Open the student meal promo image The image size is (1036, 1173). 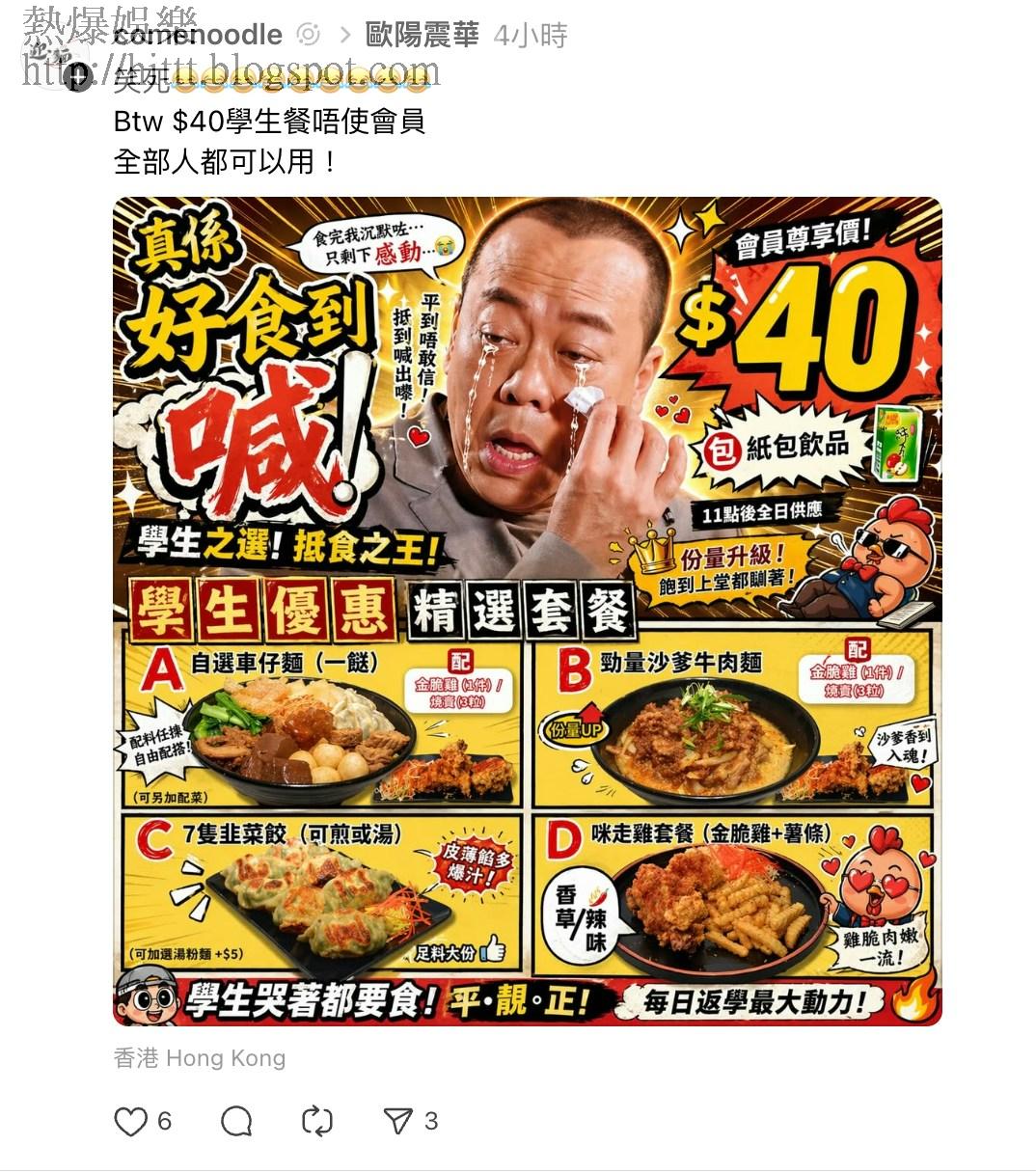coord(527,612)
